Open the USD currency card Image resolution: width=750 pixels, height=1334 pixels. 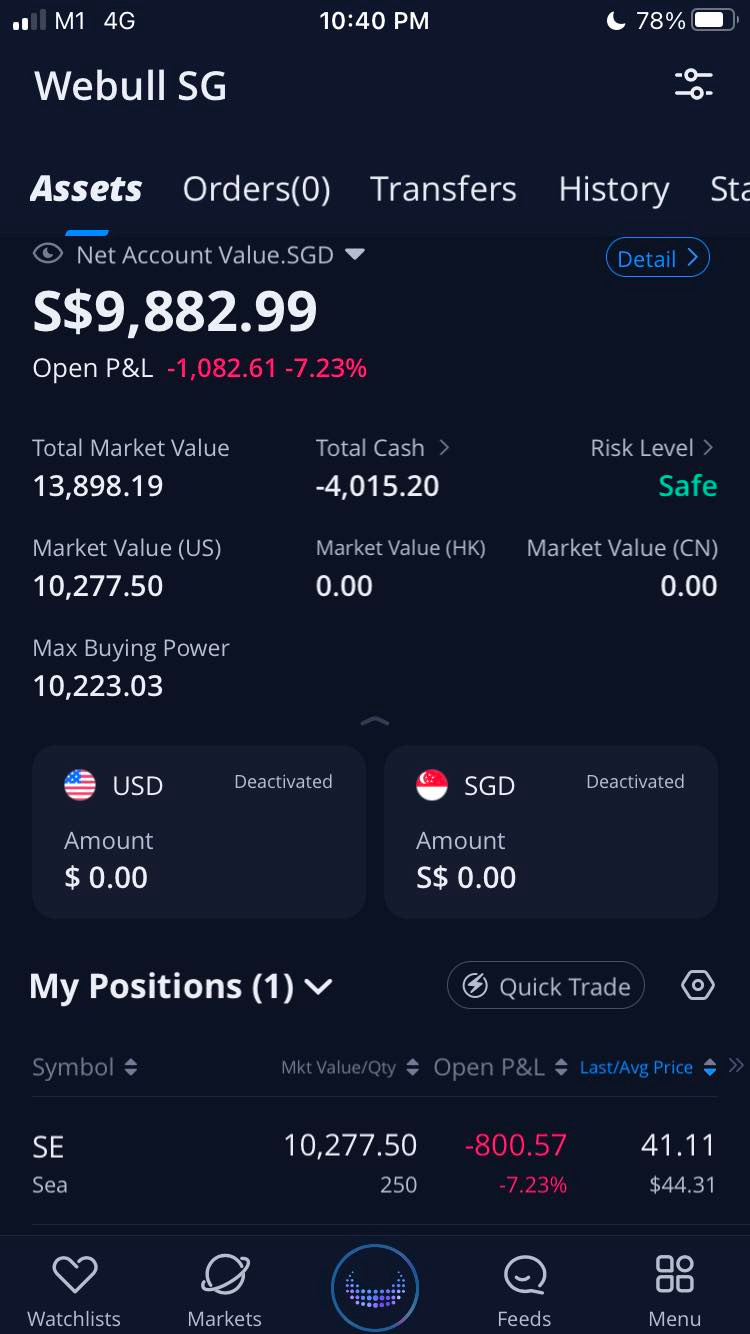click(199, 831)
